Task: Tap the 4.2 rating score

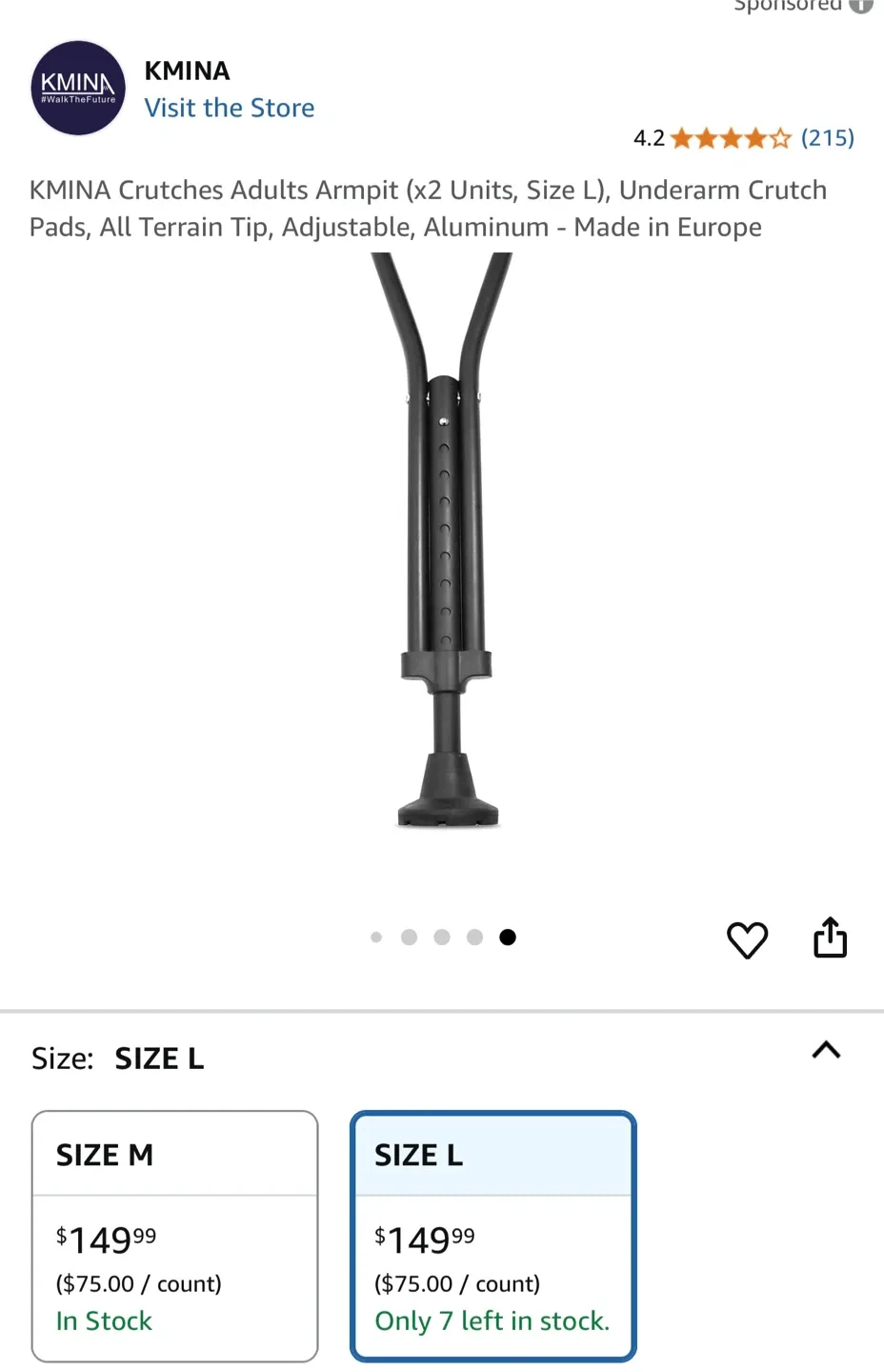Action: (x=649, y=138)
